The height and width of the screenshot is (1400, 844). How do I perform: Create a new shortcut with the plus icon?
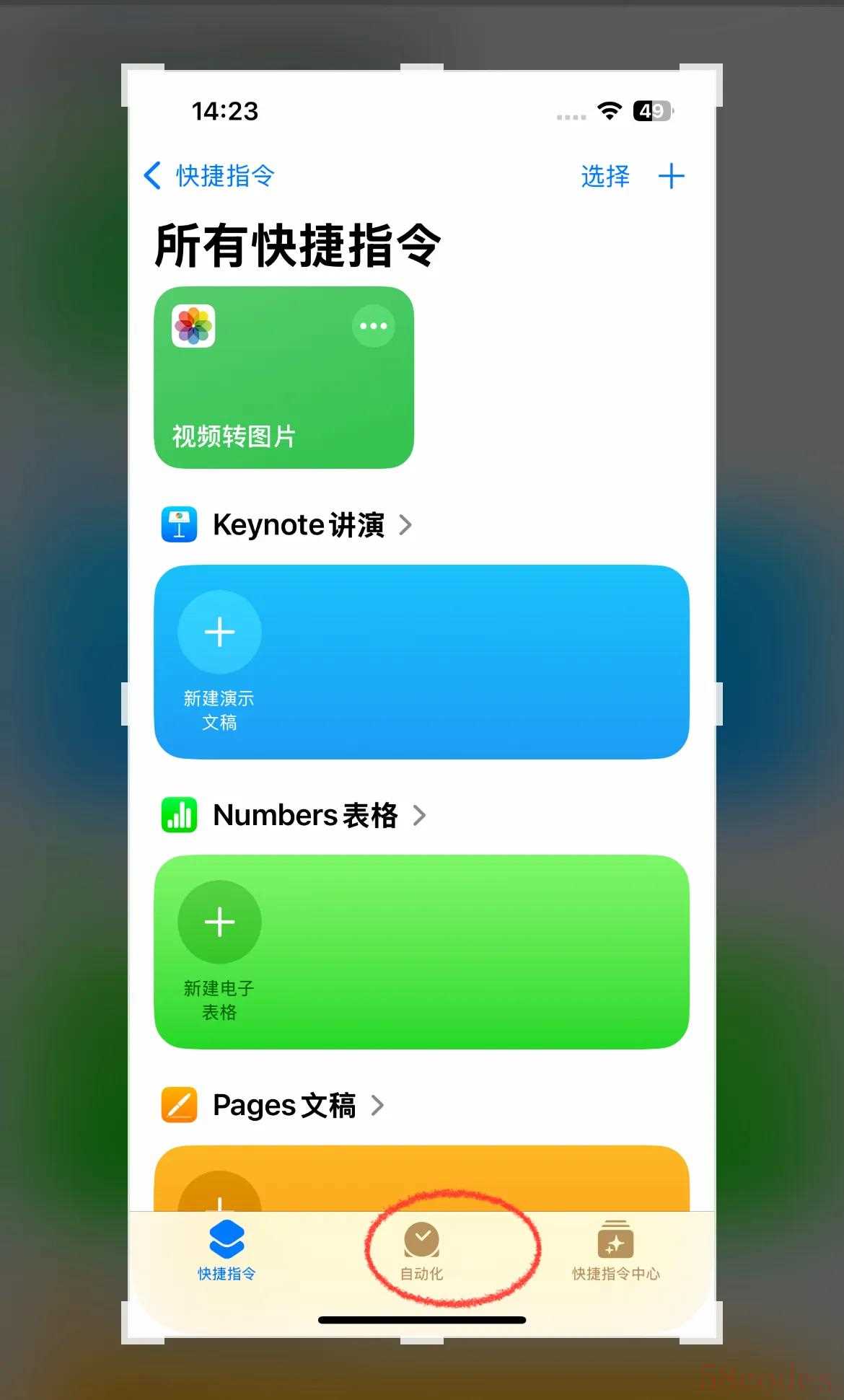(x=671, y=176)
